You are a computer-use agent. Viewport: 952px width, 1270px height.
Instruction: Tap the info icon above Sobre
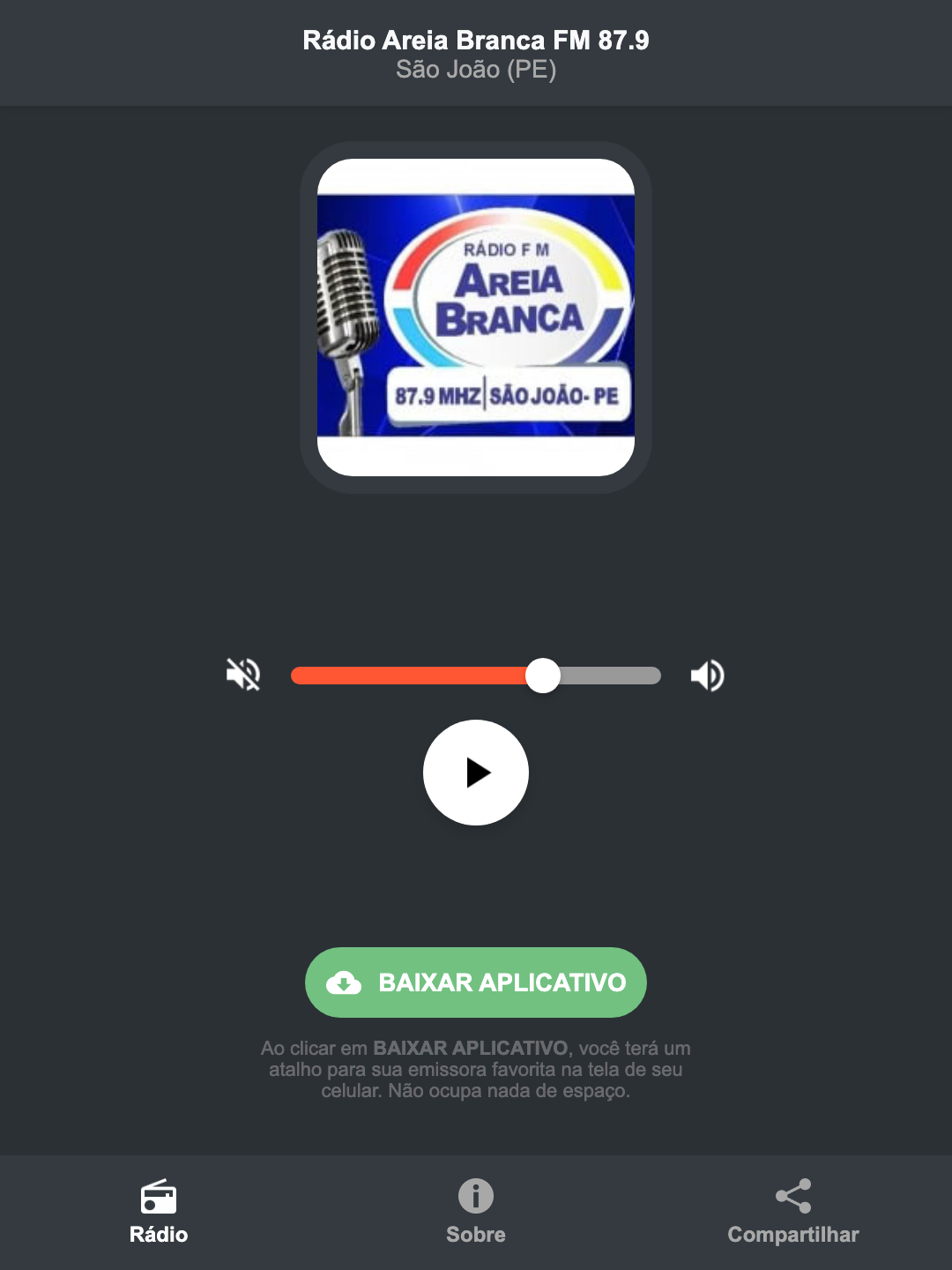coord(475,1198)
